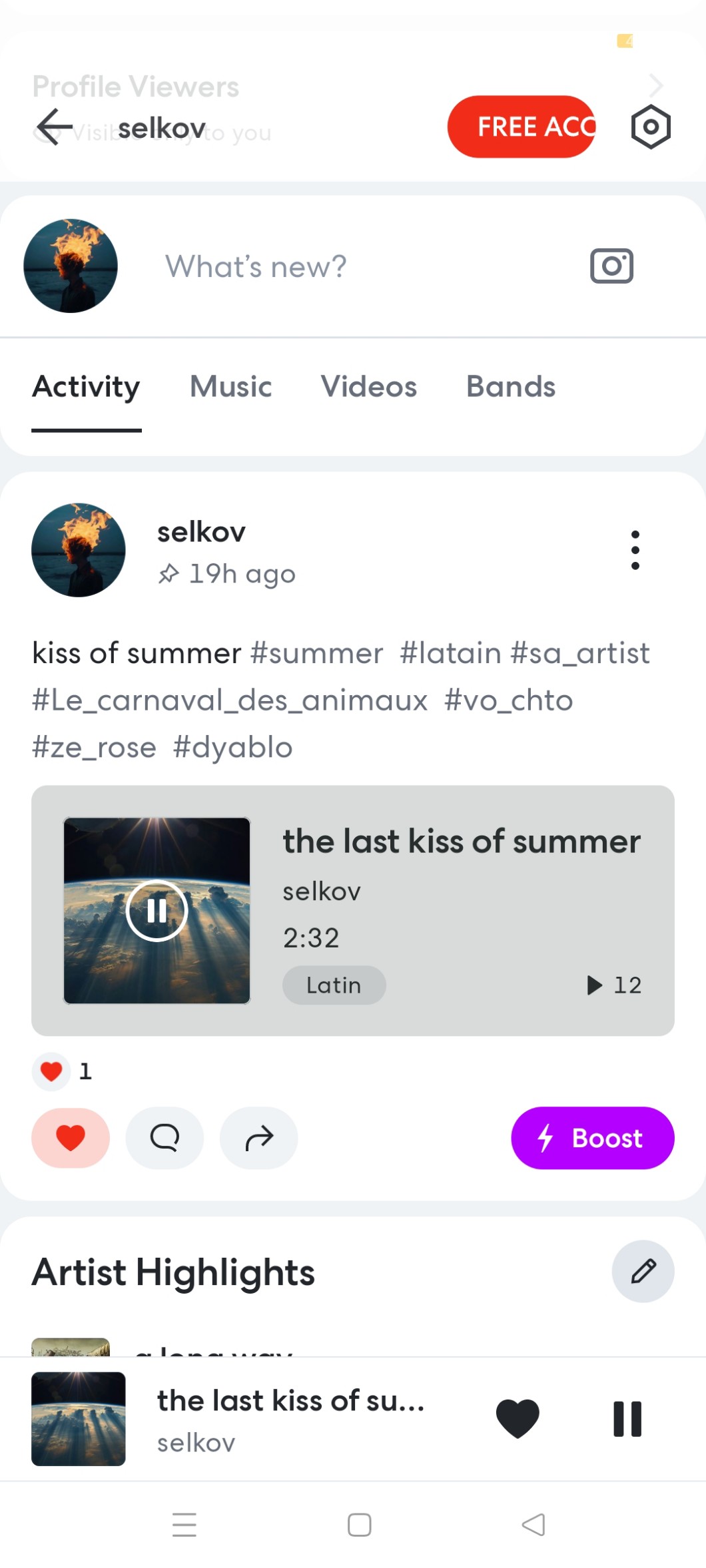
Task: Like the track in the mini player
Action: click(x=518, y=1418)
